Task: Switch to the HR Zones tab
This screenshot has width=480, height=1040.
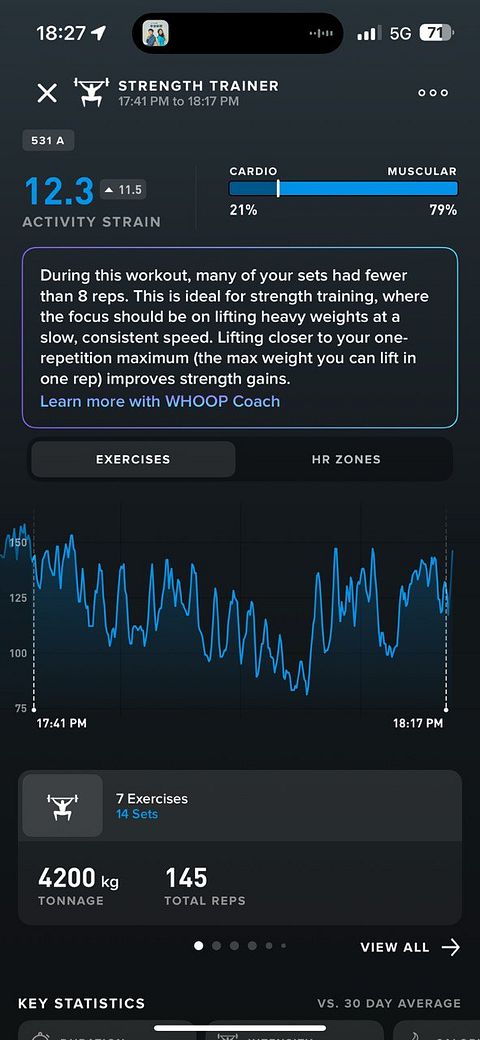Action: click(346, 459)
